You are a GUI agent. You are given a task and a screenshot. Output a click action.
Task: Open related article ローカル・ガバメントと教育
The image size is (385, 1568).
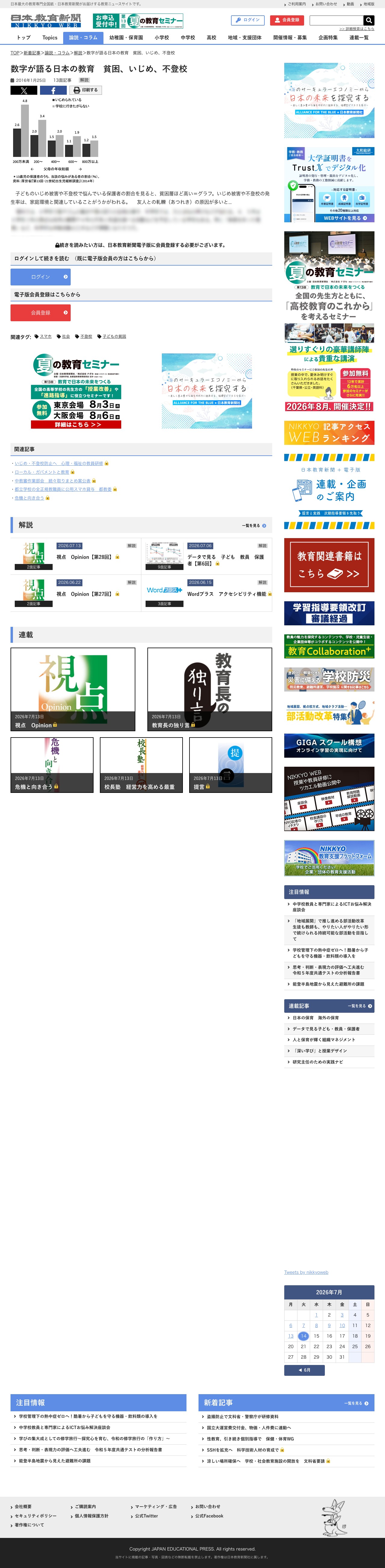tap(42, 472)
